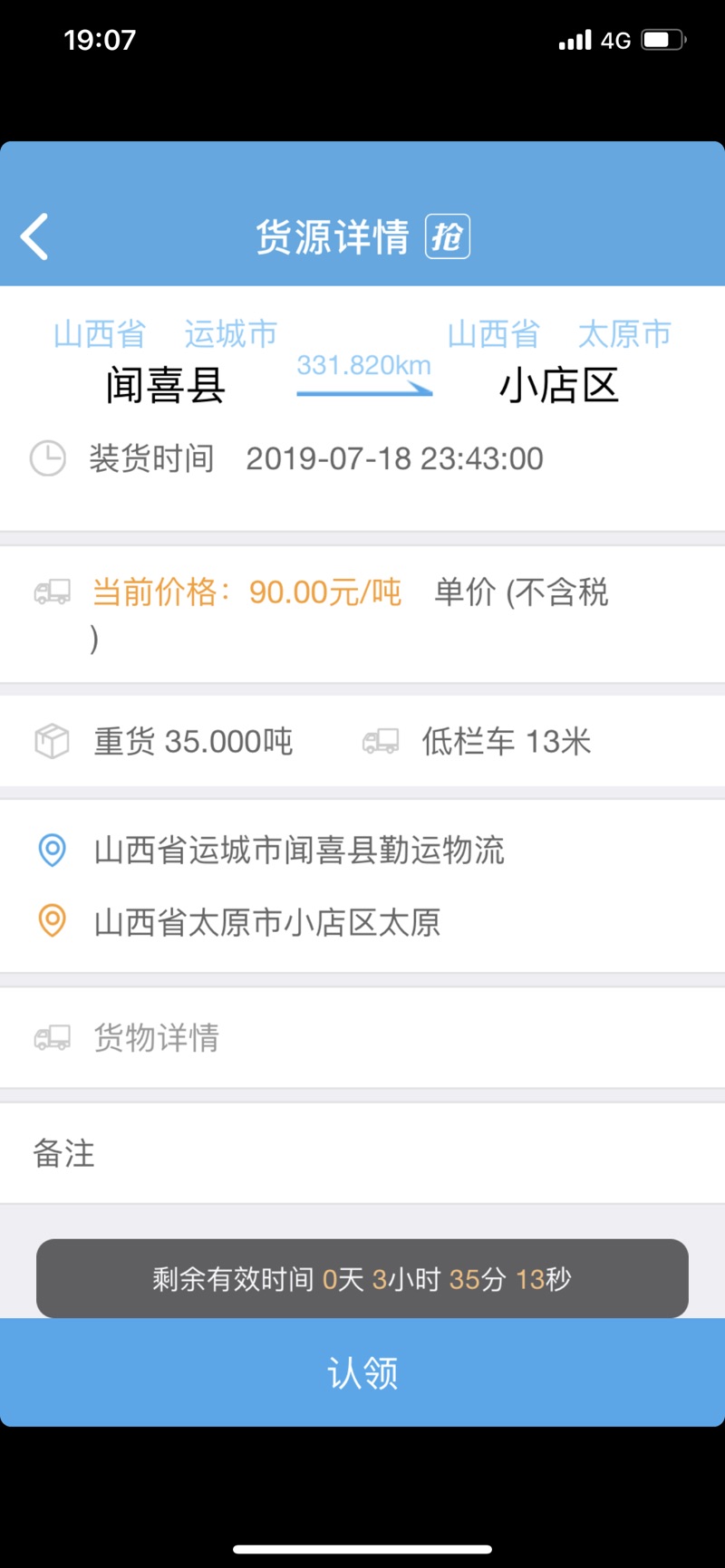Tap the 抢 grab badge beside the title

447,236
